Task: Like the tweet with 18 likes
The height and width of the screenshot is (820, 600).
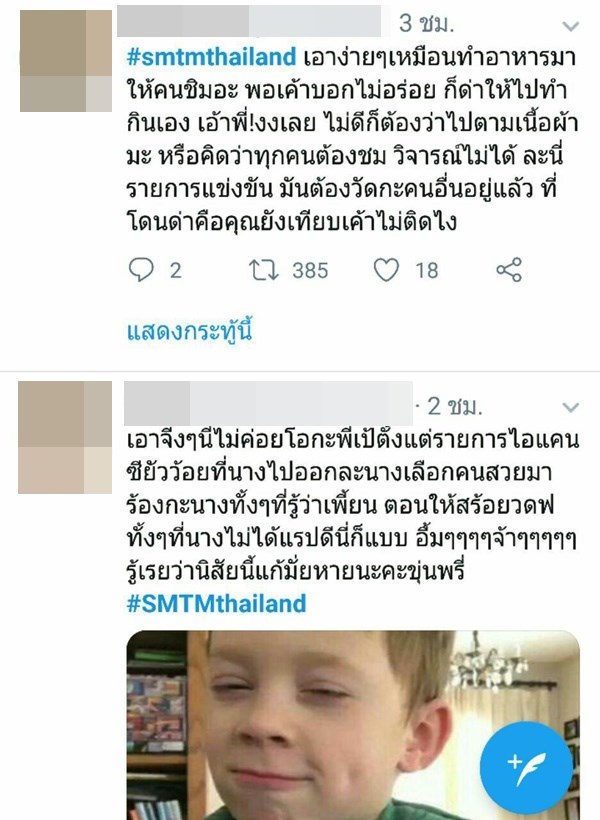Action: 386,270
